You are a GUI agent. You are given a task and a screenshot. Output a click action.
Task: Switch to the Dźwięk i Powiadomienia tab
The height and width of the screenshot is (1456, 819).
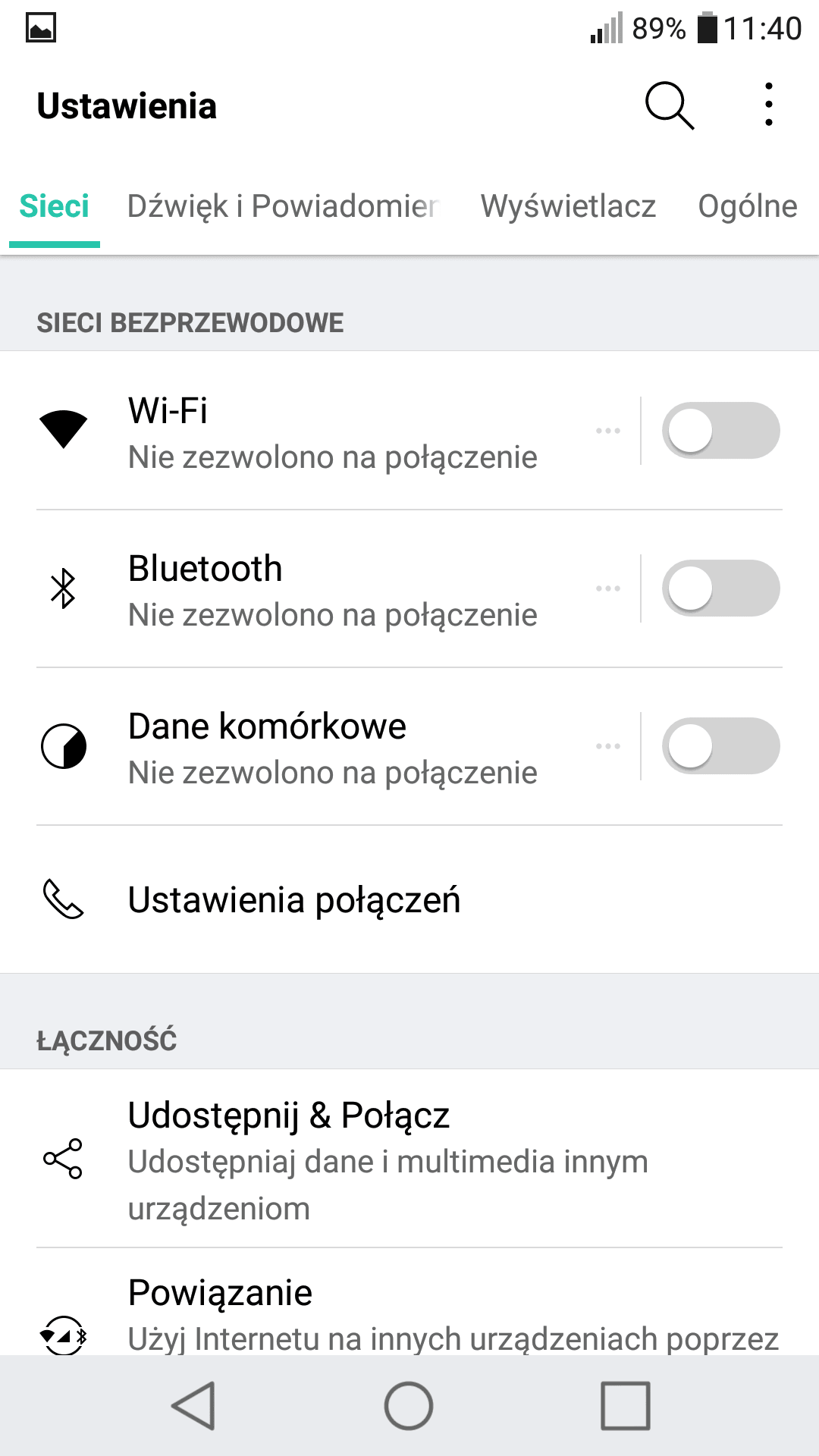click(283, 206)
